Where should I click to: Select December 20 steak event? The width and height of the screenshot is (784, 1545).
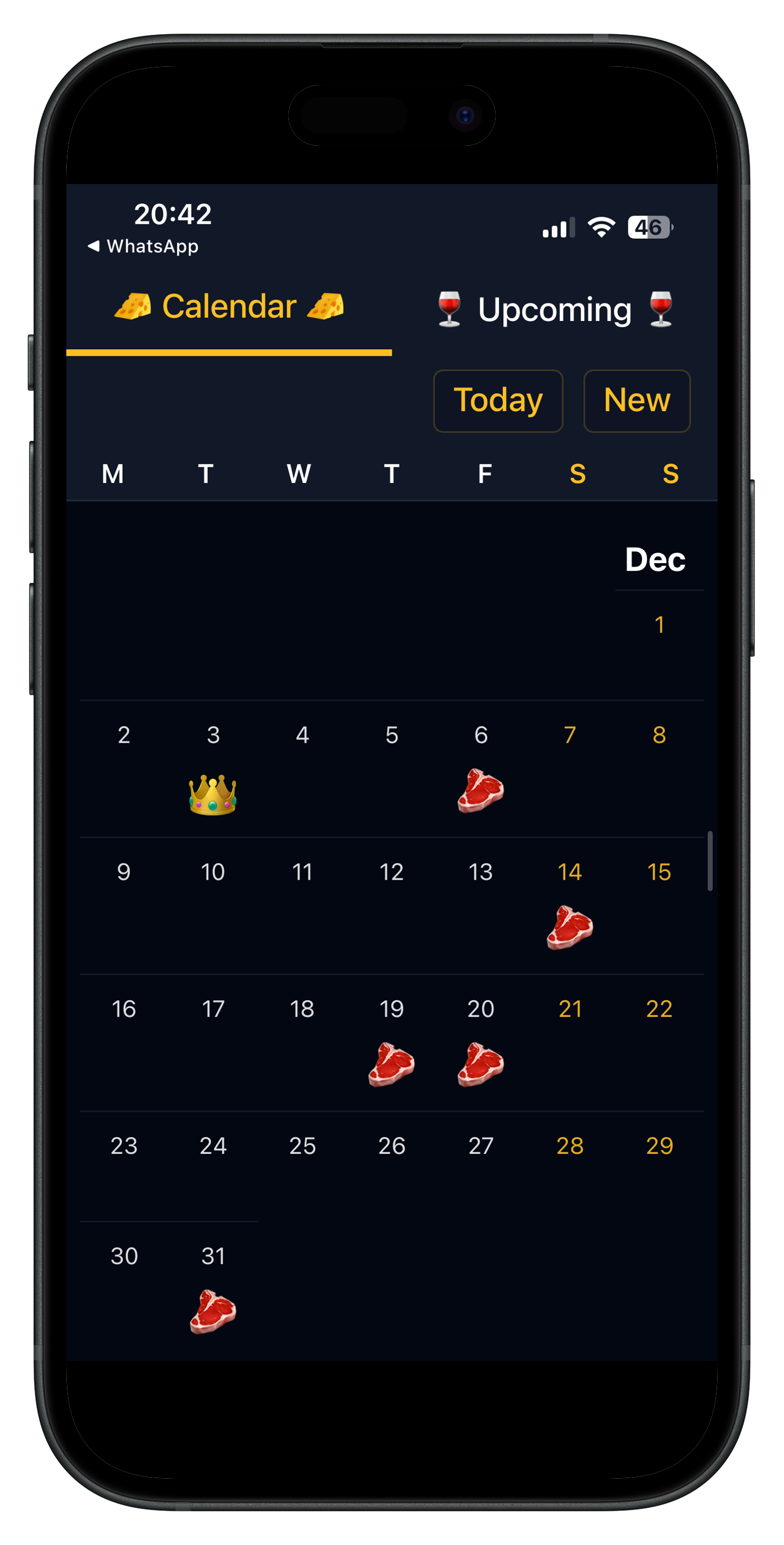481,1043
